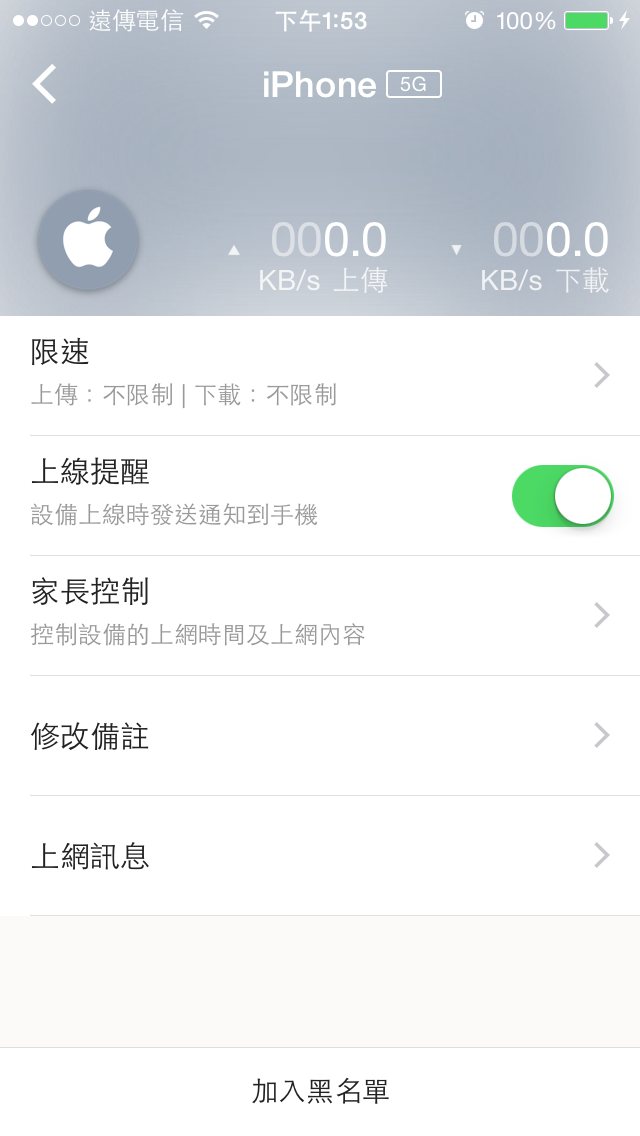
Task: Go back using the top-left arrow
Action: (x=45, y=84)
